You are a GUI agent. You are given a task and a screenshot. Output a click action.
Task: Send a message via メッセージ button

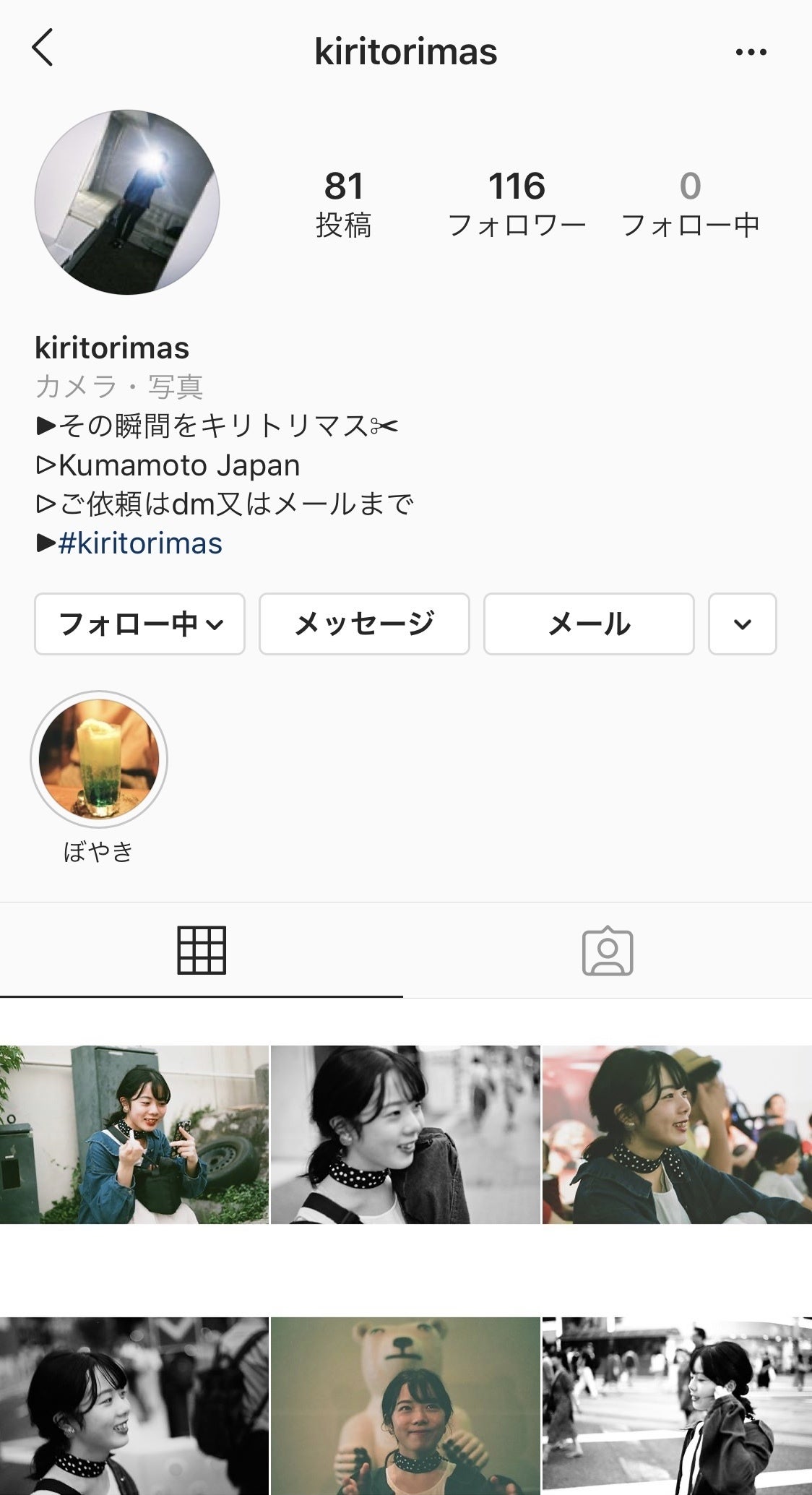coord(364,624)
